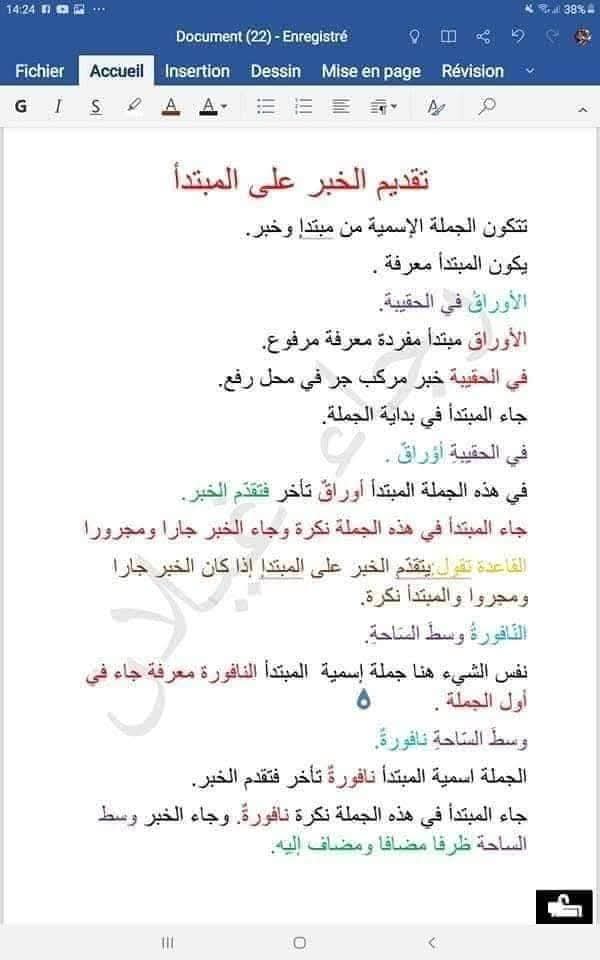
Task: Apply italic formatting
Action: [x=58, y=106]
